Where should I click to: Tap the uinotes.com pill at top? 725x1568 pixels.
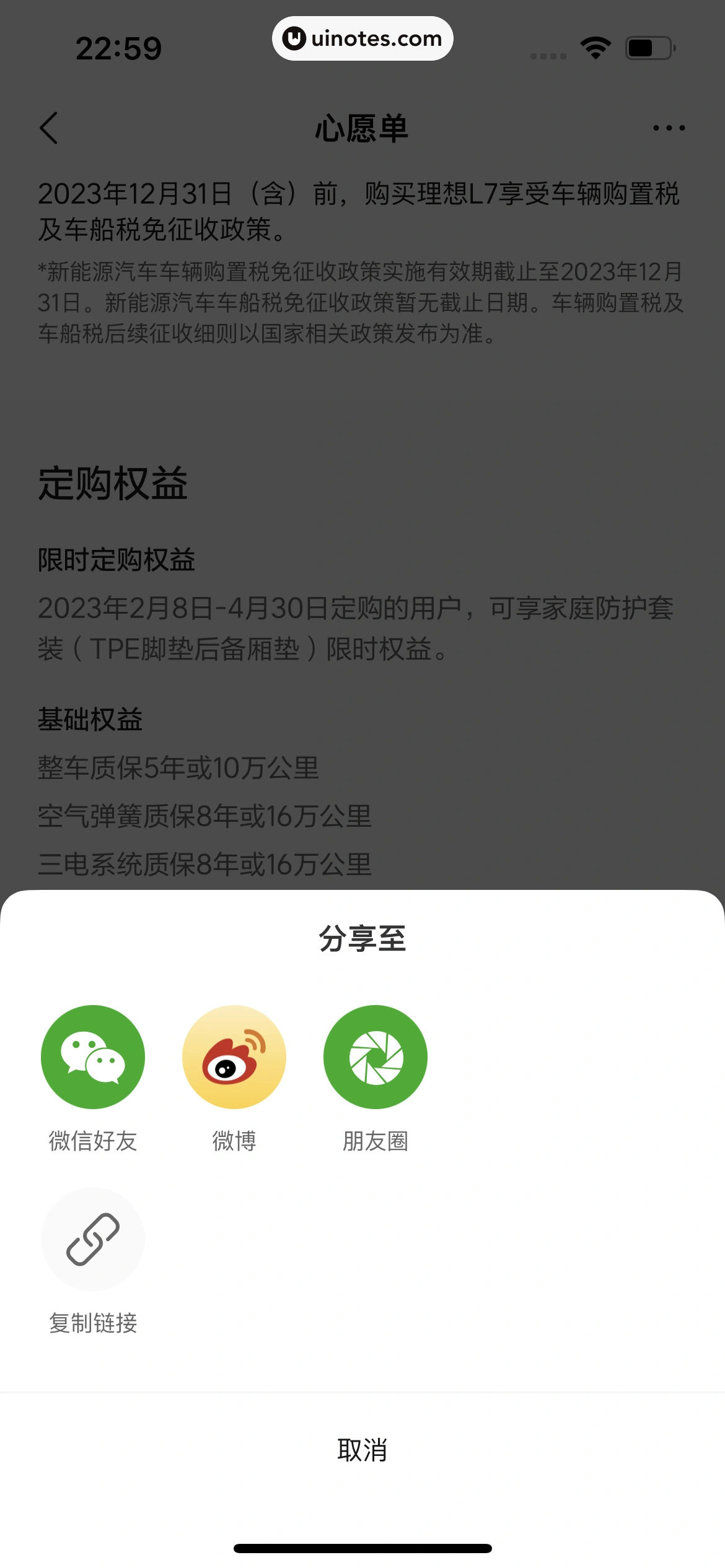[362, 38]
